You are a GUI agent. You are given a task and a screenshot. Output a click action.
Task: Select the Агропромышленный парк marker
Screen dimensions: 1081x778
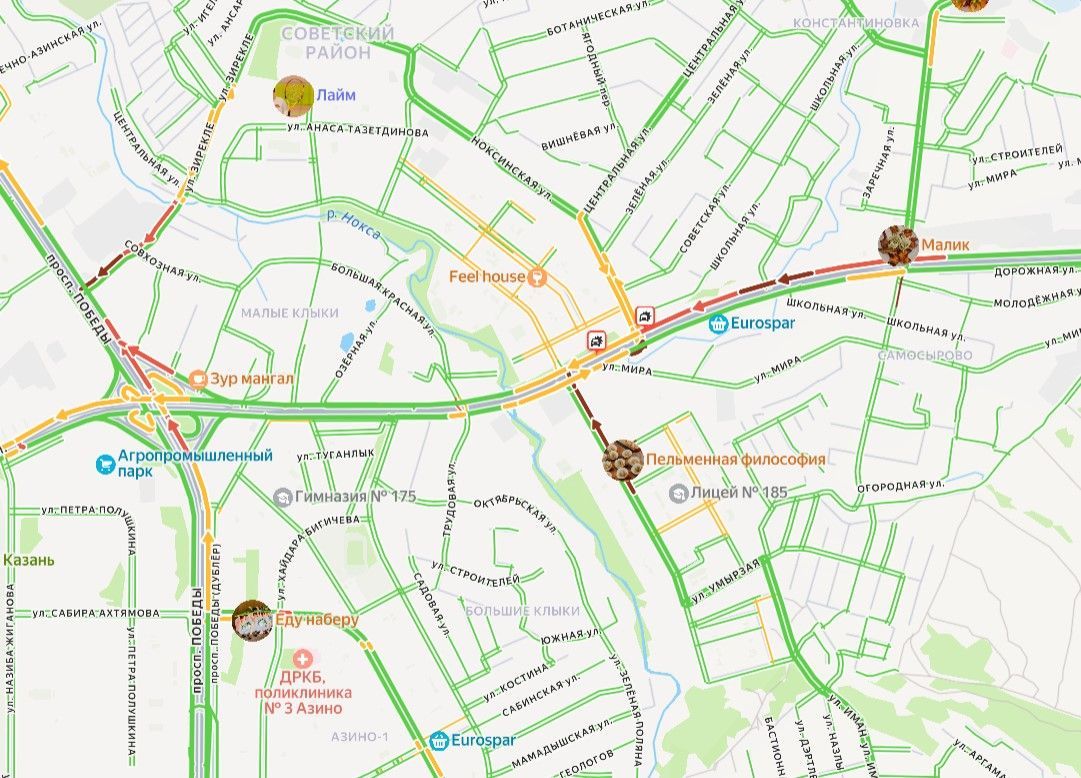106,464
